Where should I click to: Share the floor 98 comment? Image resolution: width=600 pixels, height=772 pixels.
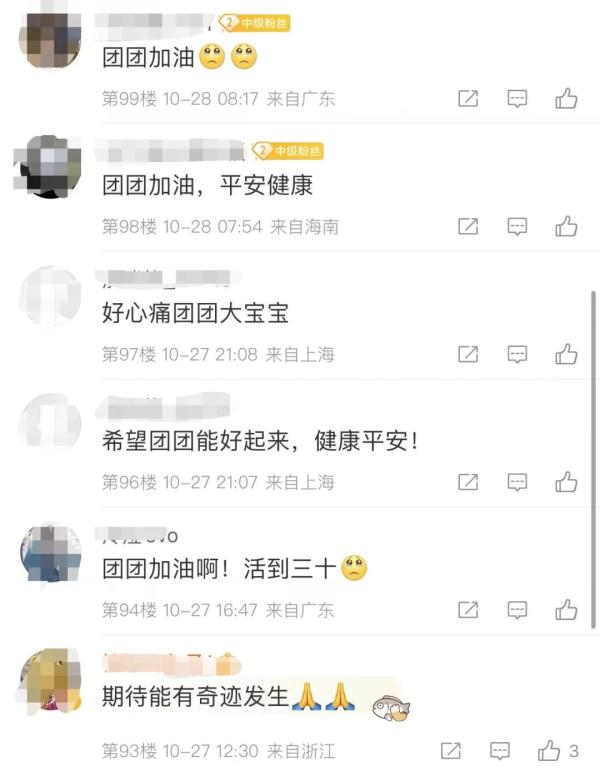[x=467, y=226]
